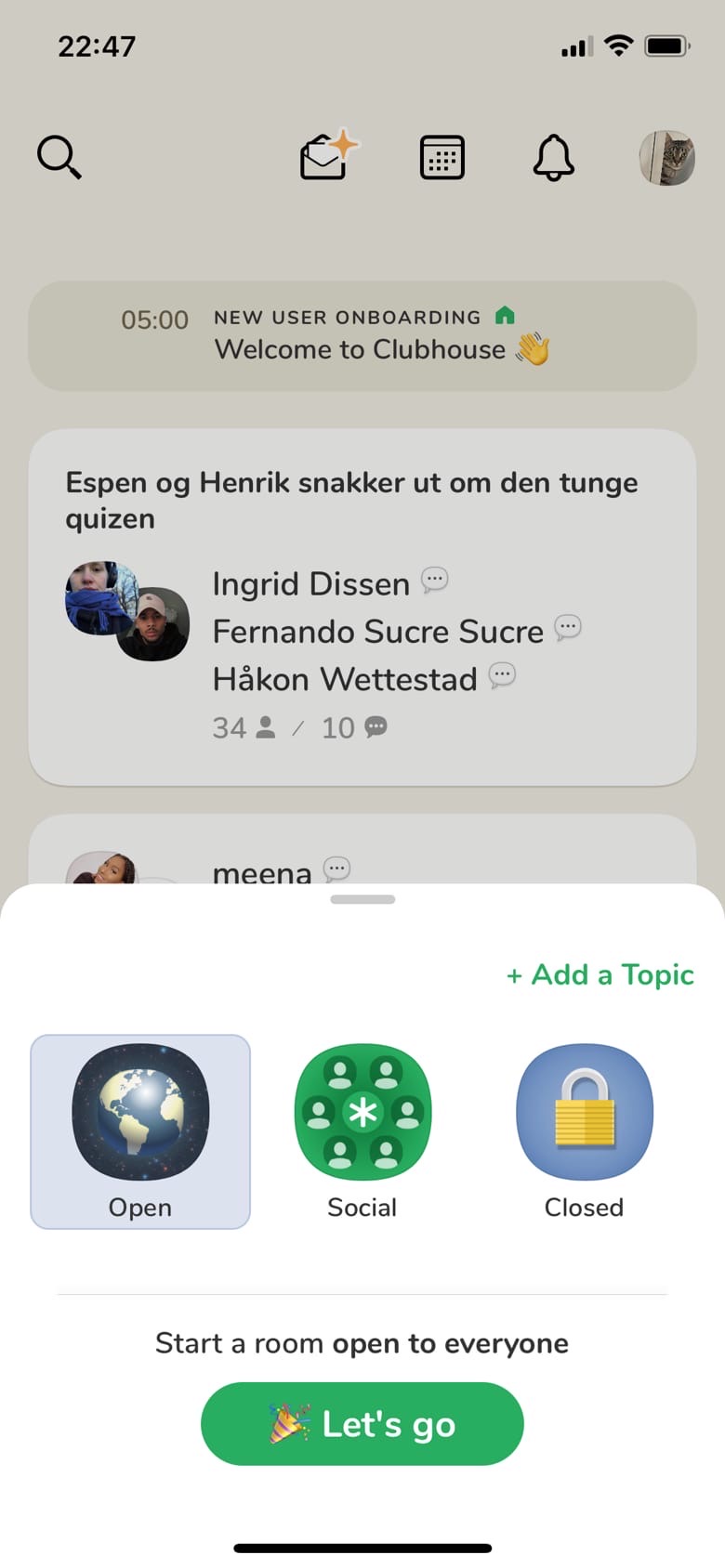Start the room with Let's go
The width and height of the screenshot is (725, 1568).
362,1423
